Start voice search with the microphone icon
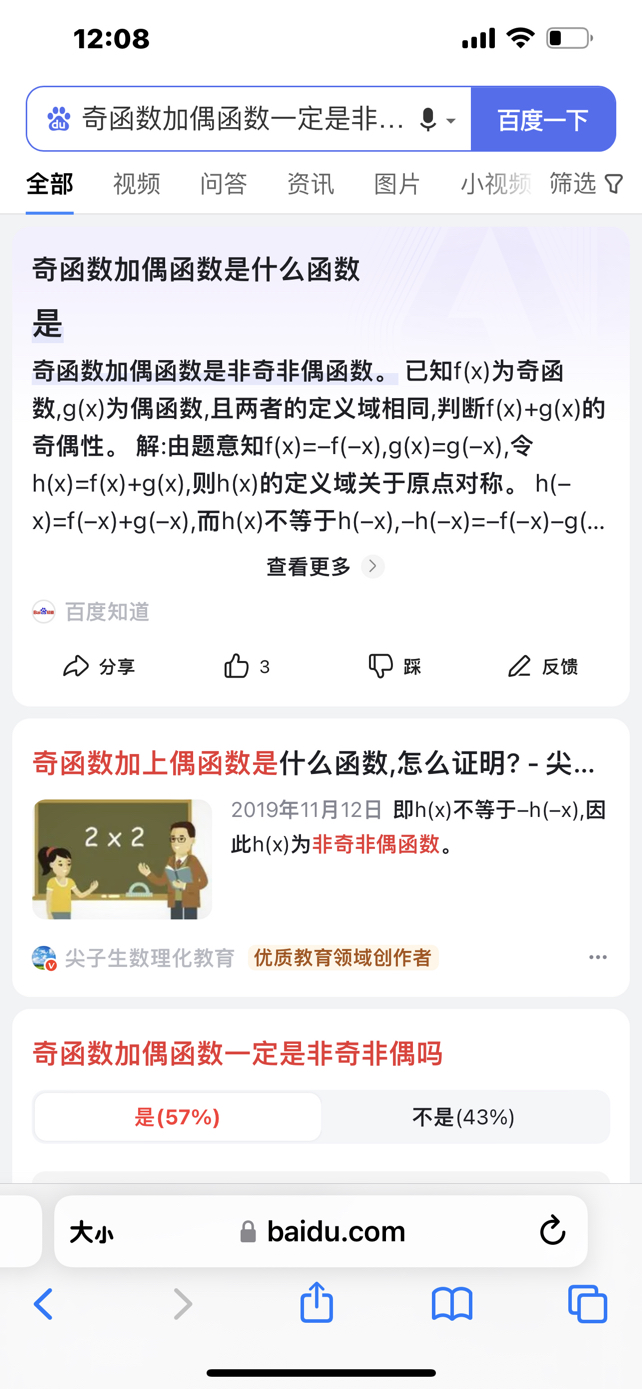Viewport: 642px width, 1389px height. click(428, 120)
